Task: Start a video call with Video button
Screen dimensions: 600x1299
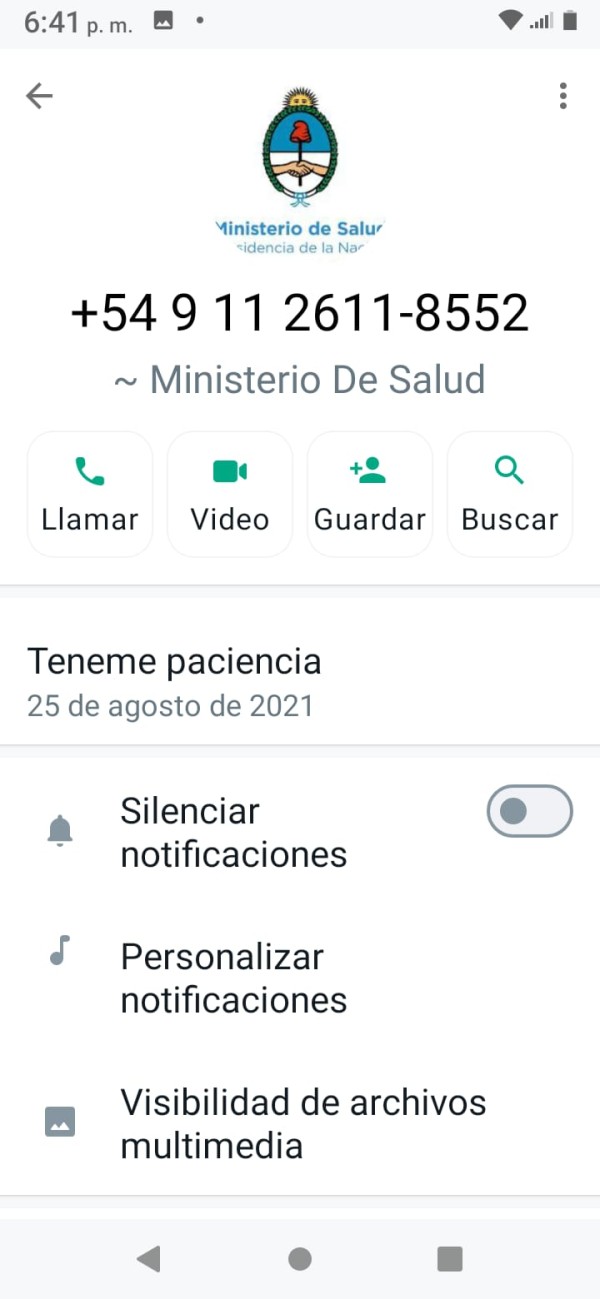Action: 230,494
